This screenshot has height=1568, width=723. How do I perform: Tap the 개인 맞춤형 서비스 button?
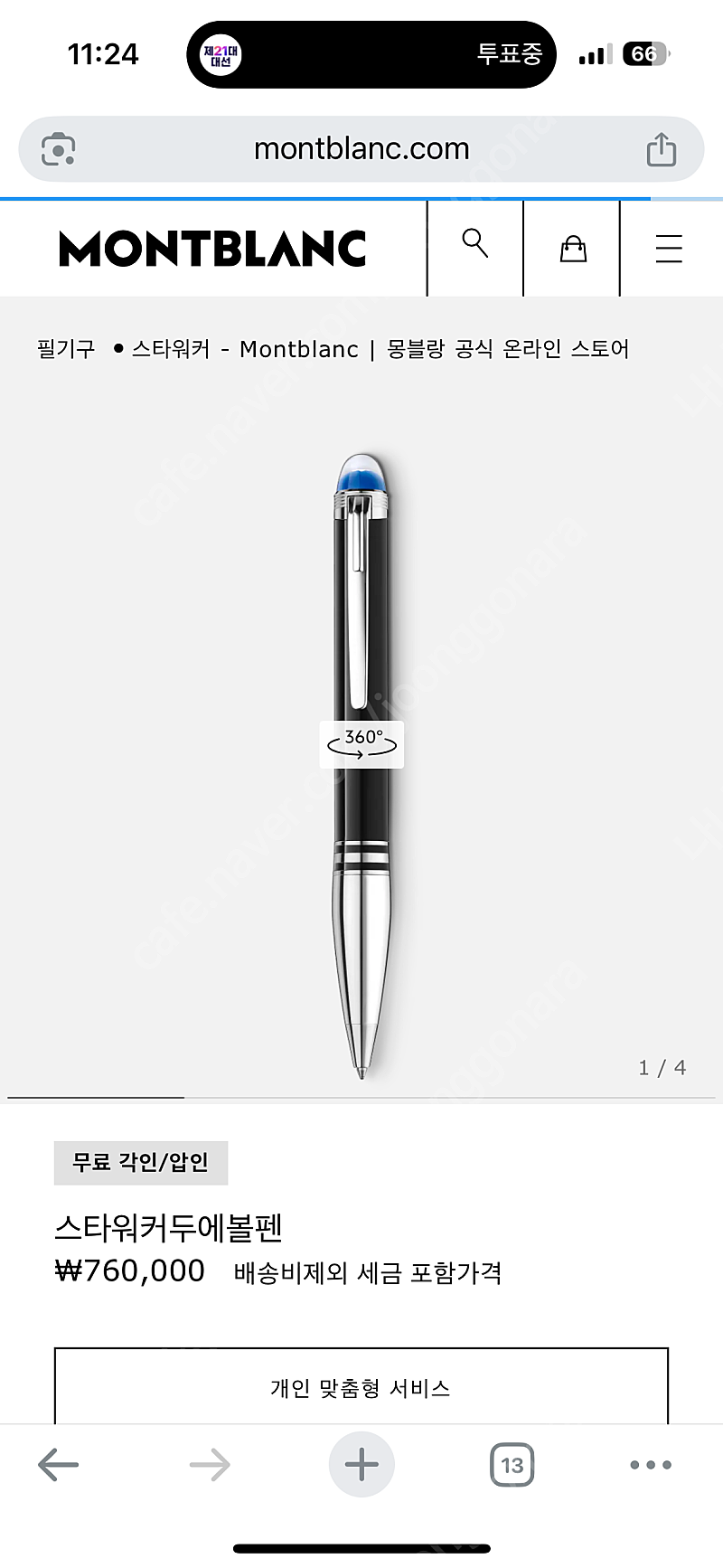[x=361, y=1387]
